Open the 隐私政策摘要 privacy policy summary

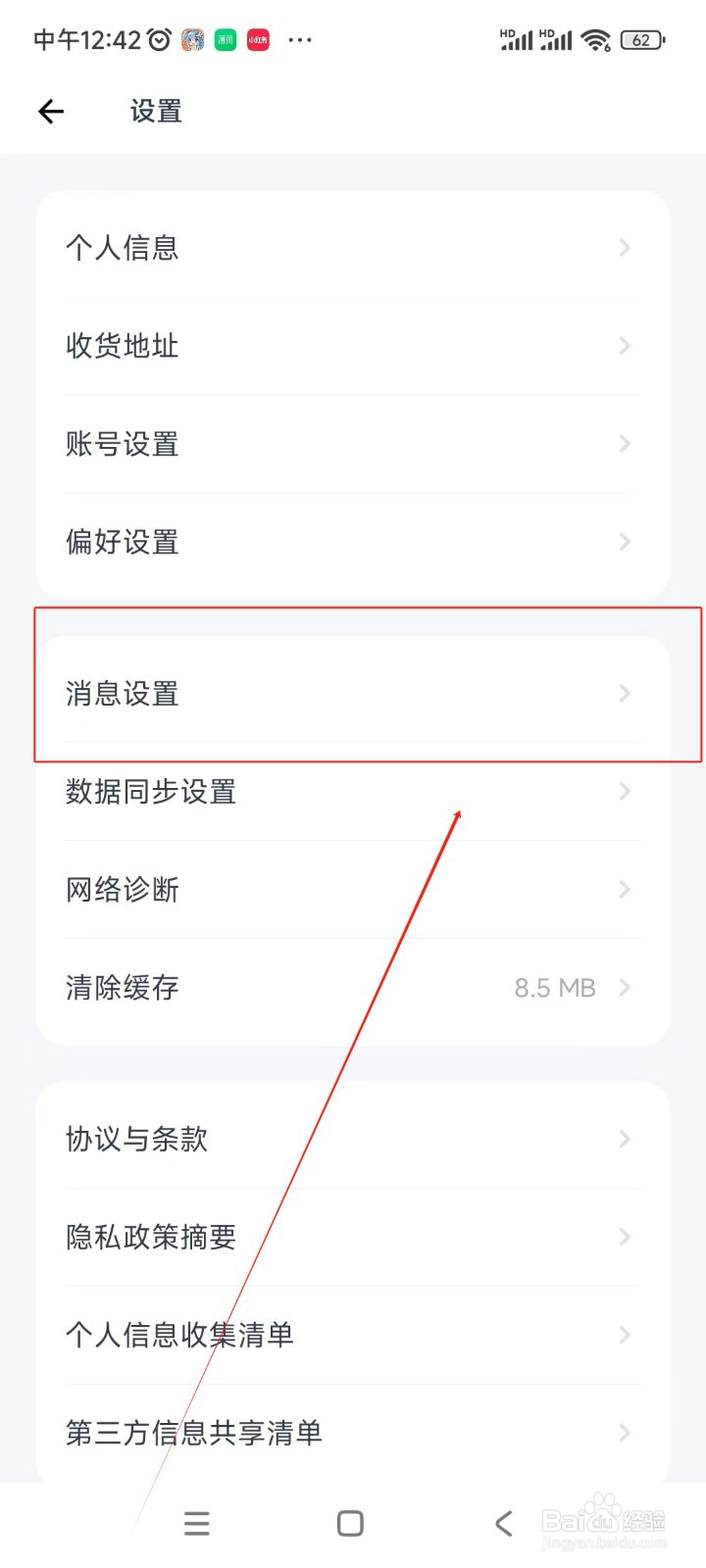click(x=353, y=1237)
